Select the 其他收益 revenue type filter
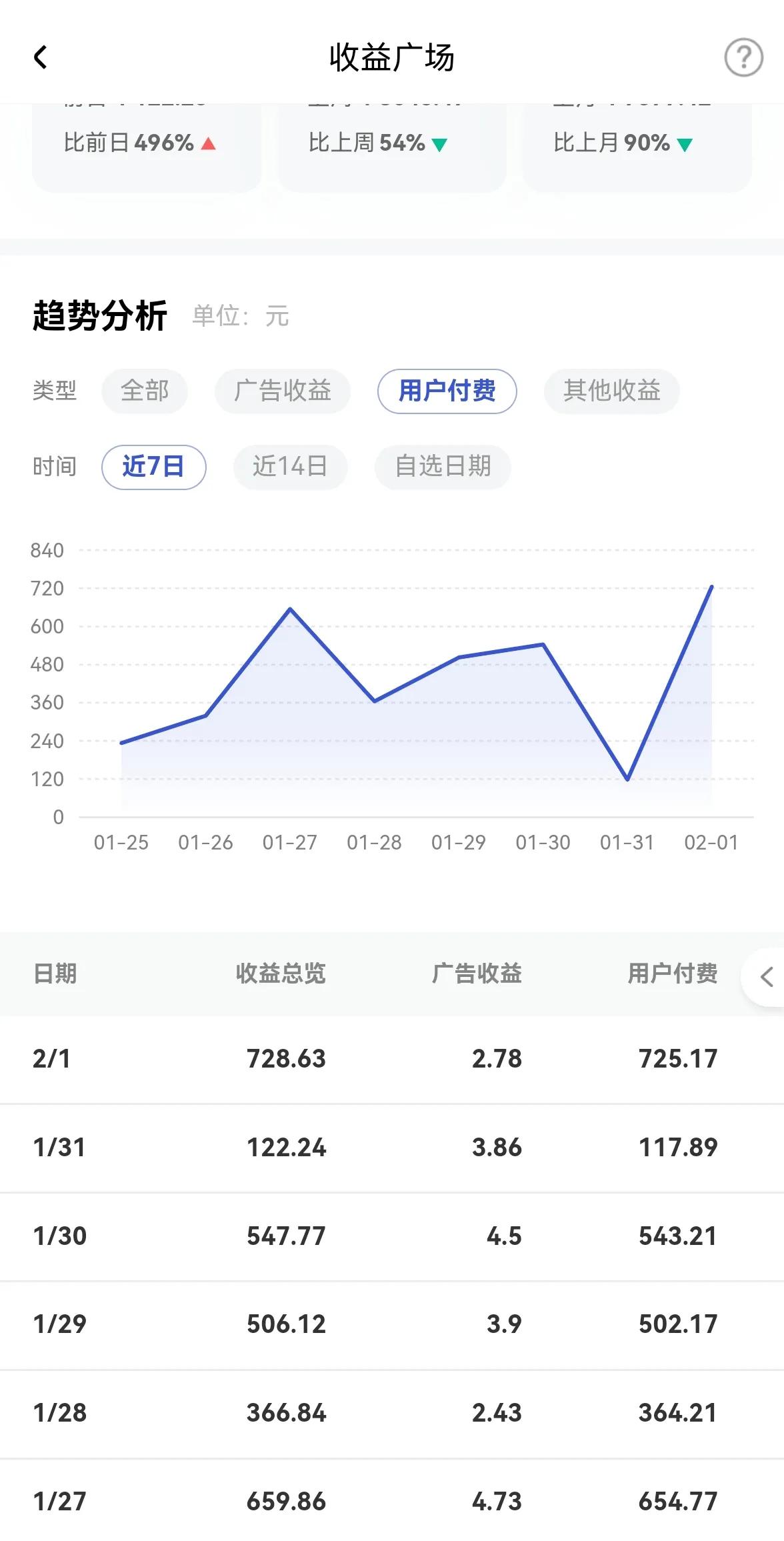Viewport: 784px width, 1541px height. click(611, 392)
